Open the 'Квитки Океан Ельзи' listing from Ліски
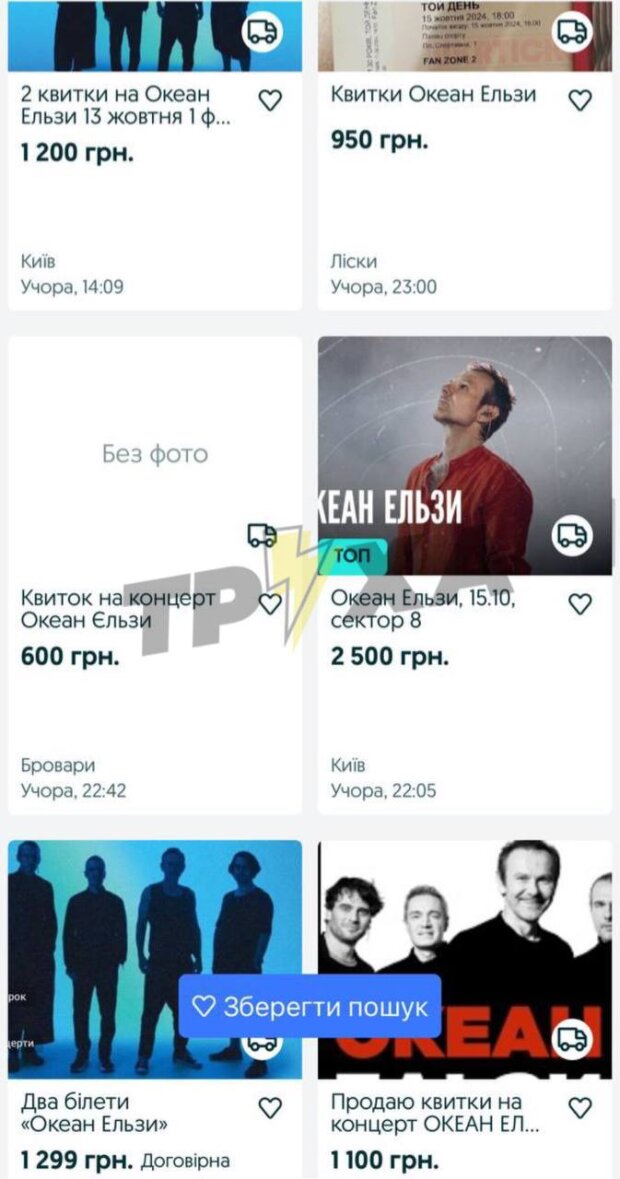Screen dimensions: 620x1179 433,95
